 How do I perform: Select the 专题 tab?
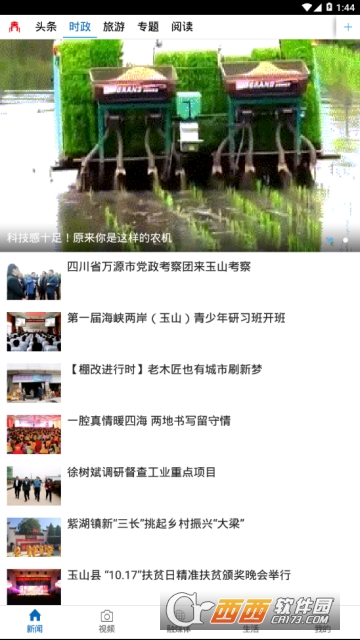[148, 27]
